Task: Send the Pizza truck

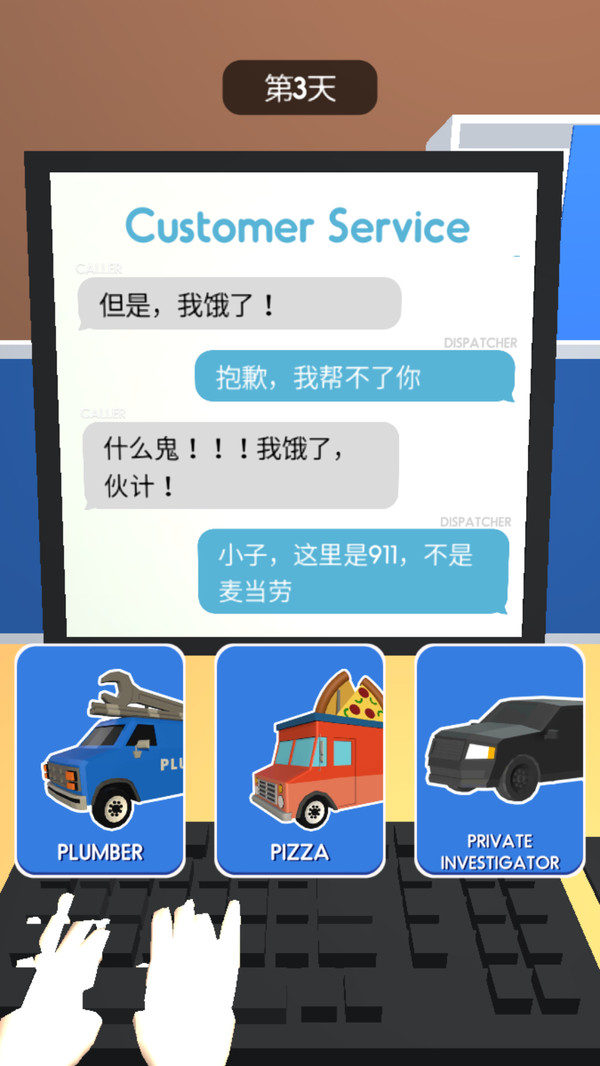Action: [x=300, y=760]
